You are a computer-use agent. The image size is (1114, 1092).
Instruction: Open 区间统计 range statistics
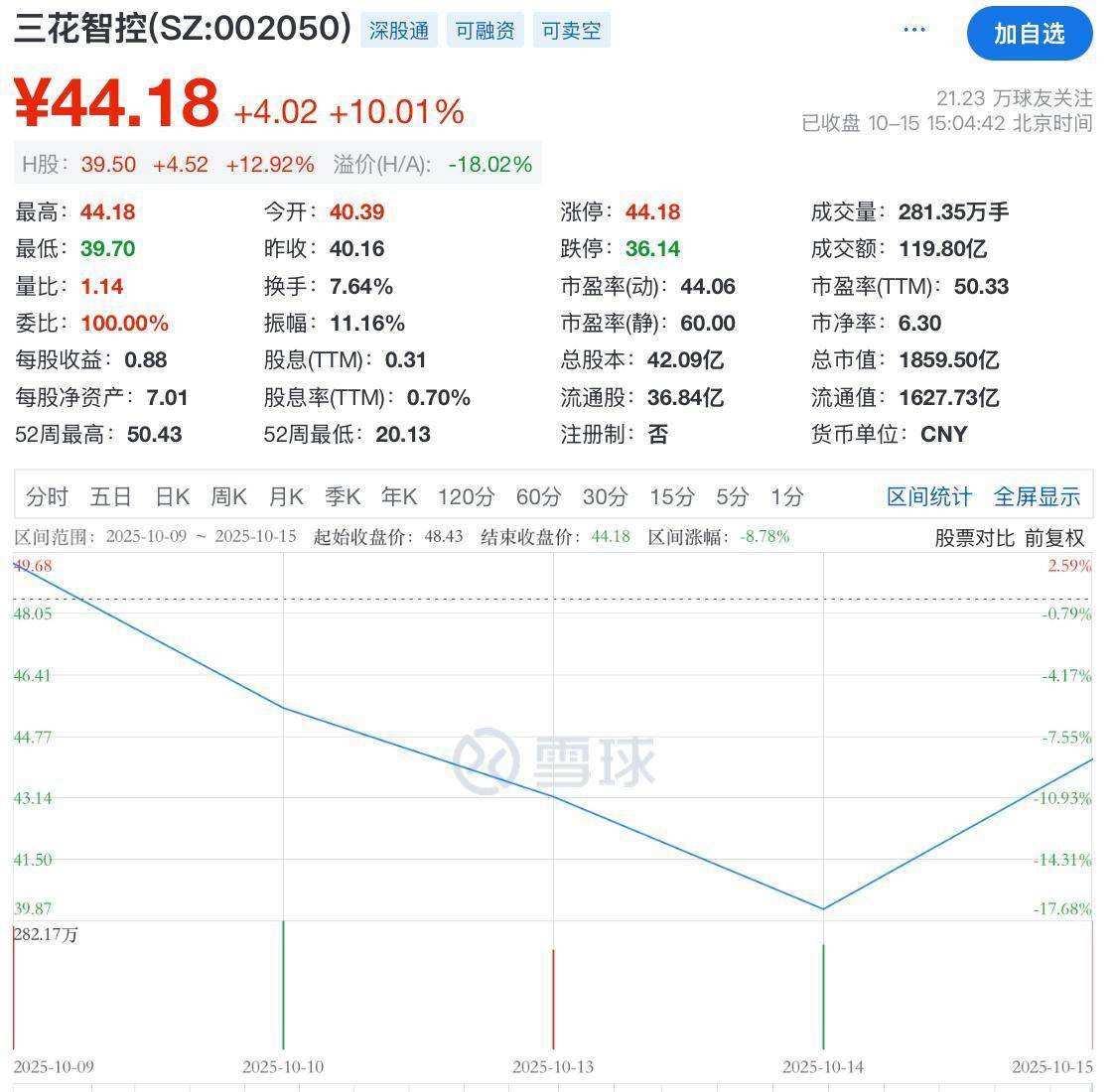(928, 496)
